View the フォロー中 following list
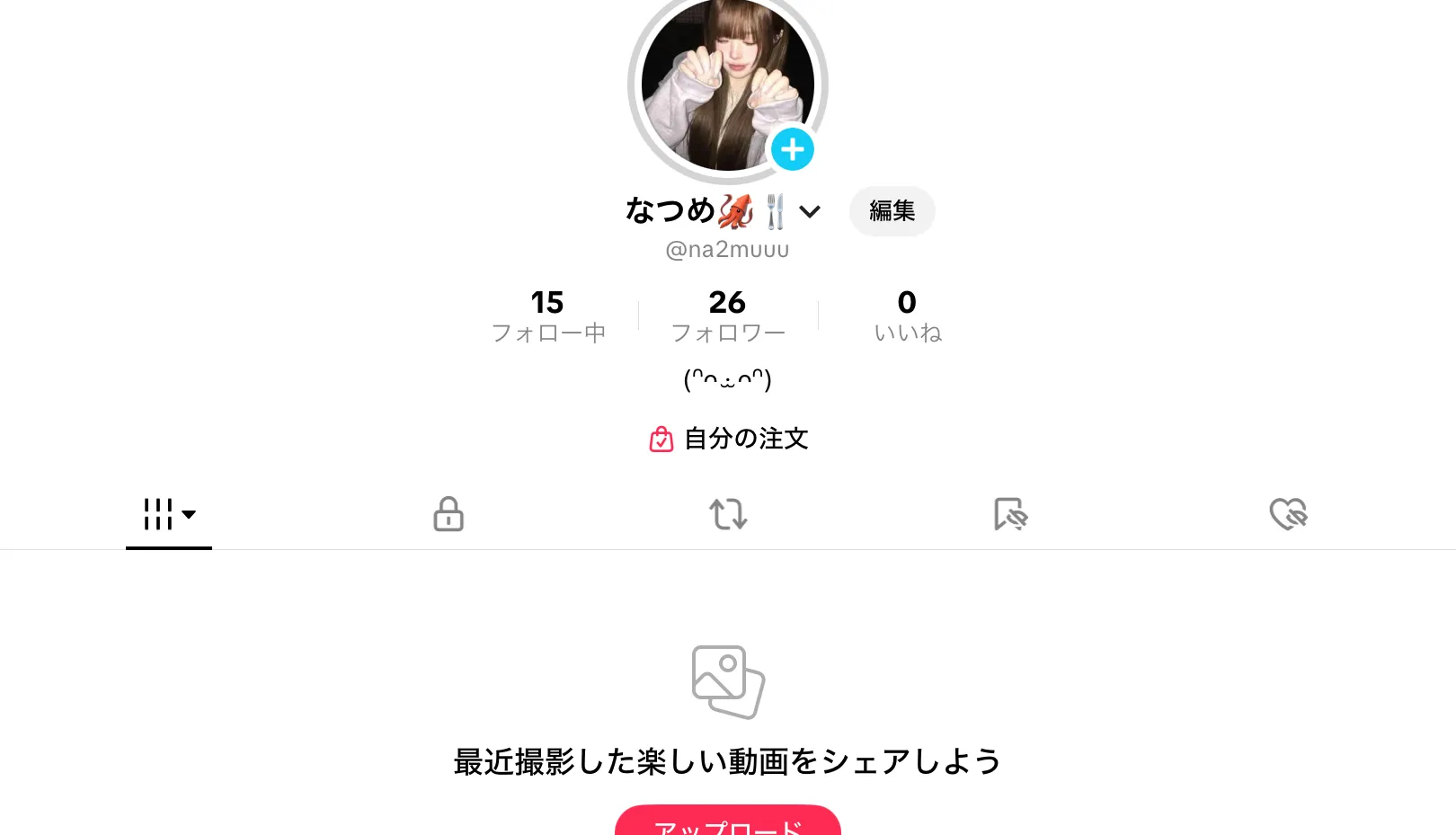The height and width of the screenshot is (835, 1456). 548,316
